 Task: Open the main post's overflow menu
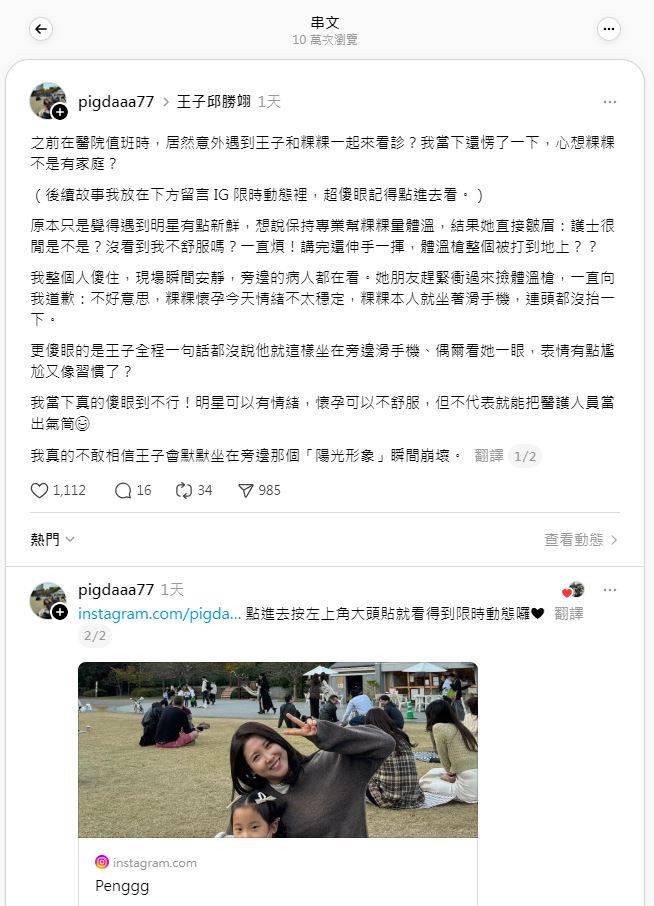point(609,101)
